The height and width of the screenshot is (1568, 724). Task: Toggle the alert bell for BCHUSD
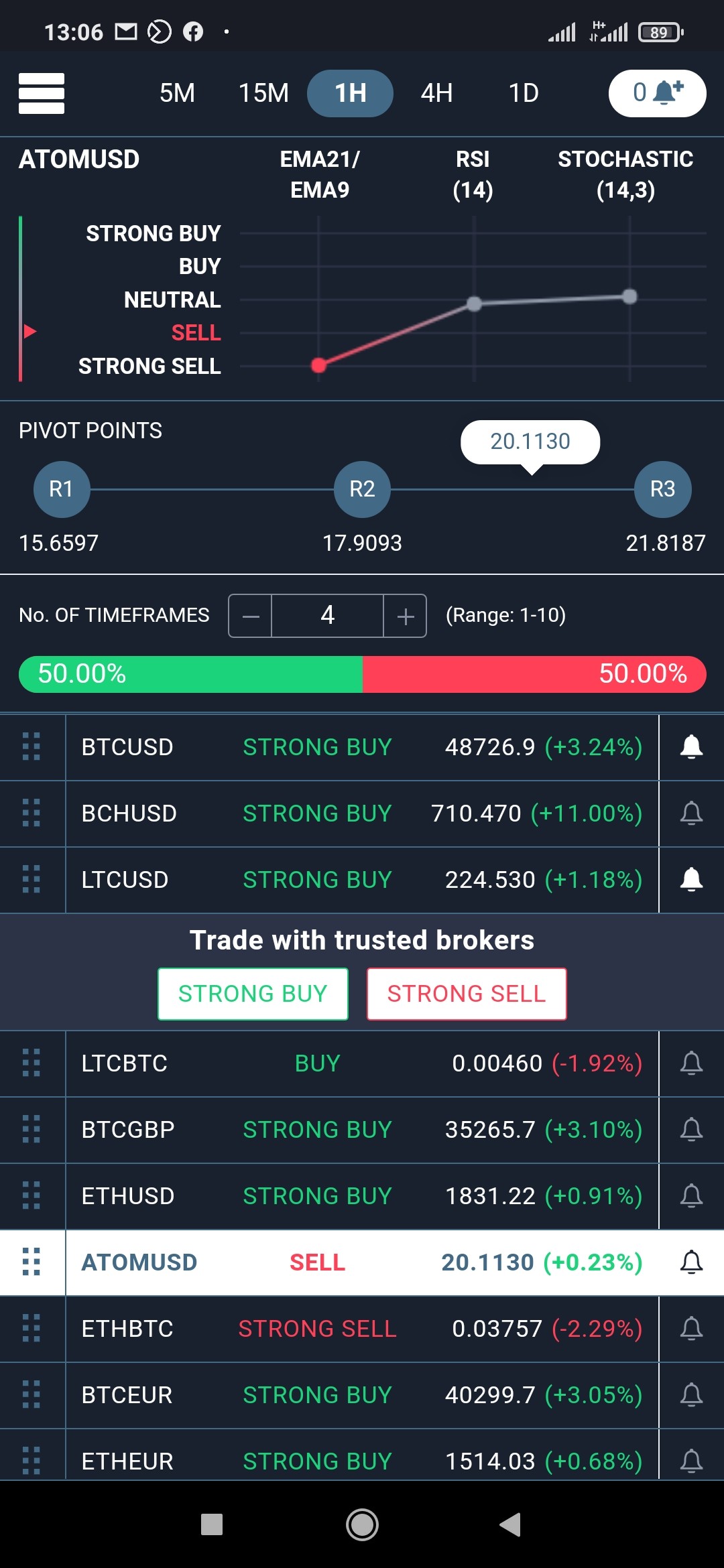691,813
